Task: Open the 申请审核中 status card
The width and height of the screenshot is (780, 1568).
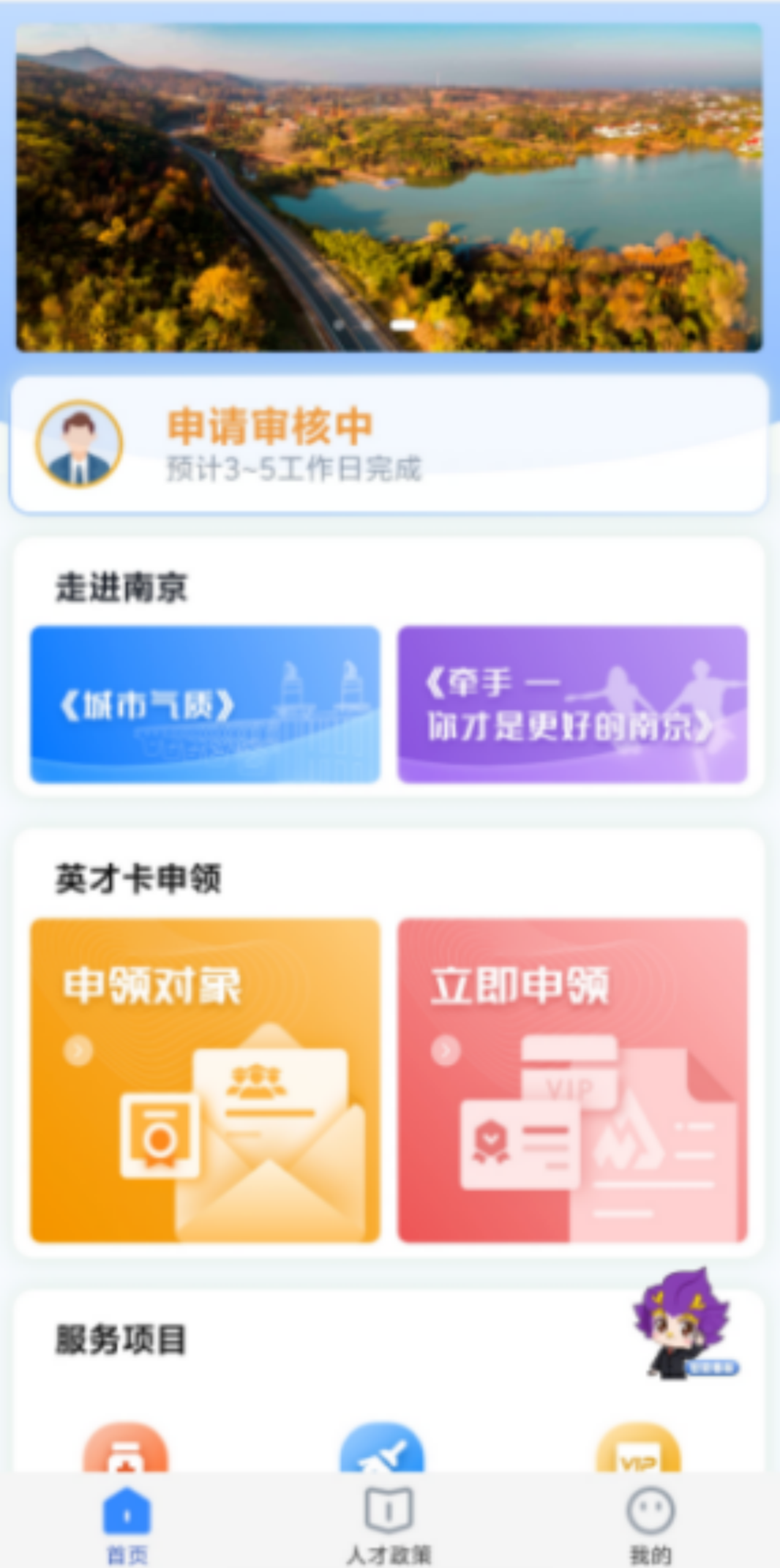Action: 389,444
